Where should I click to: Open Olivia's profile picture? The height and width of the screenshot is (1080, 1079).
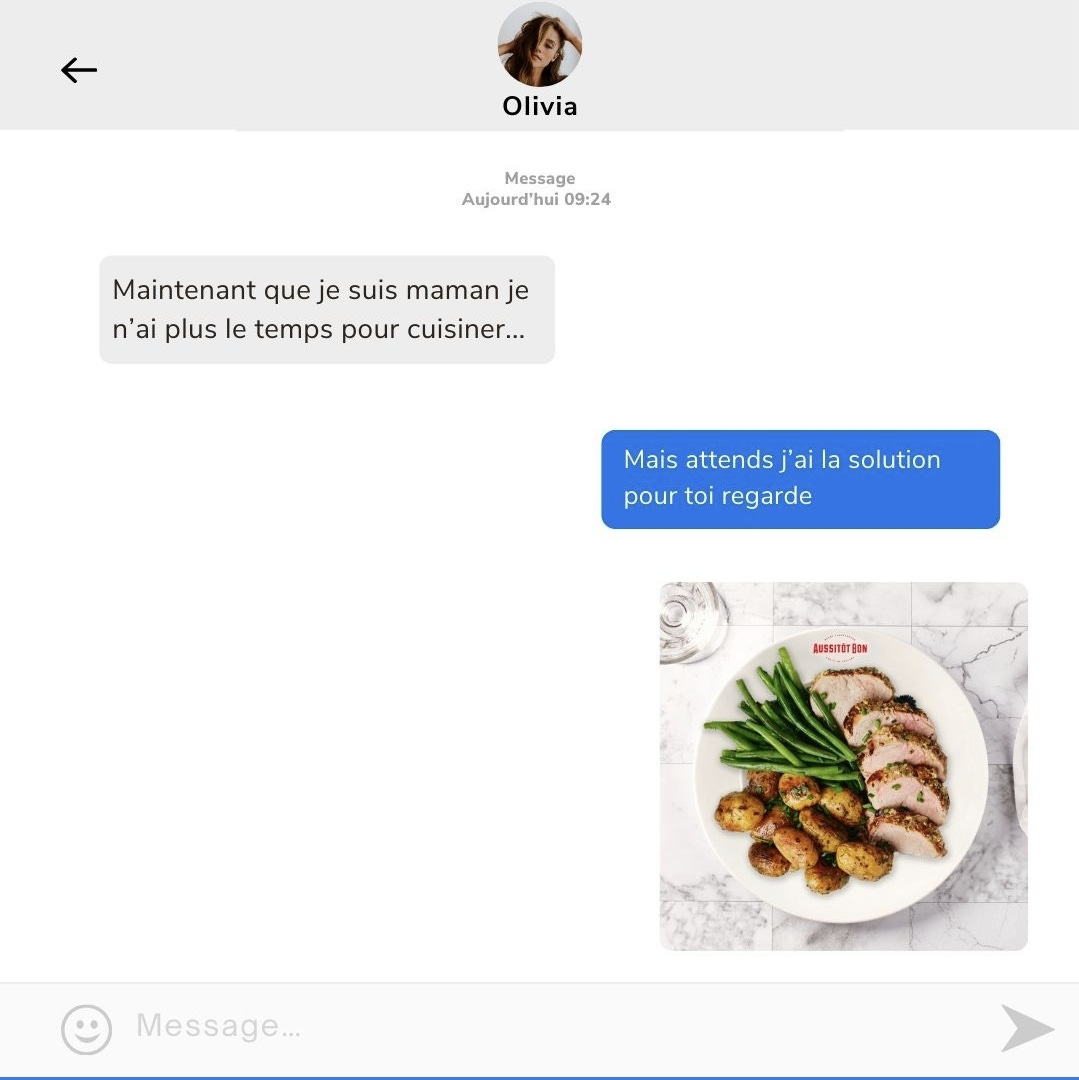coord(539,45)
